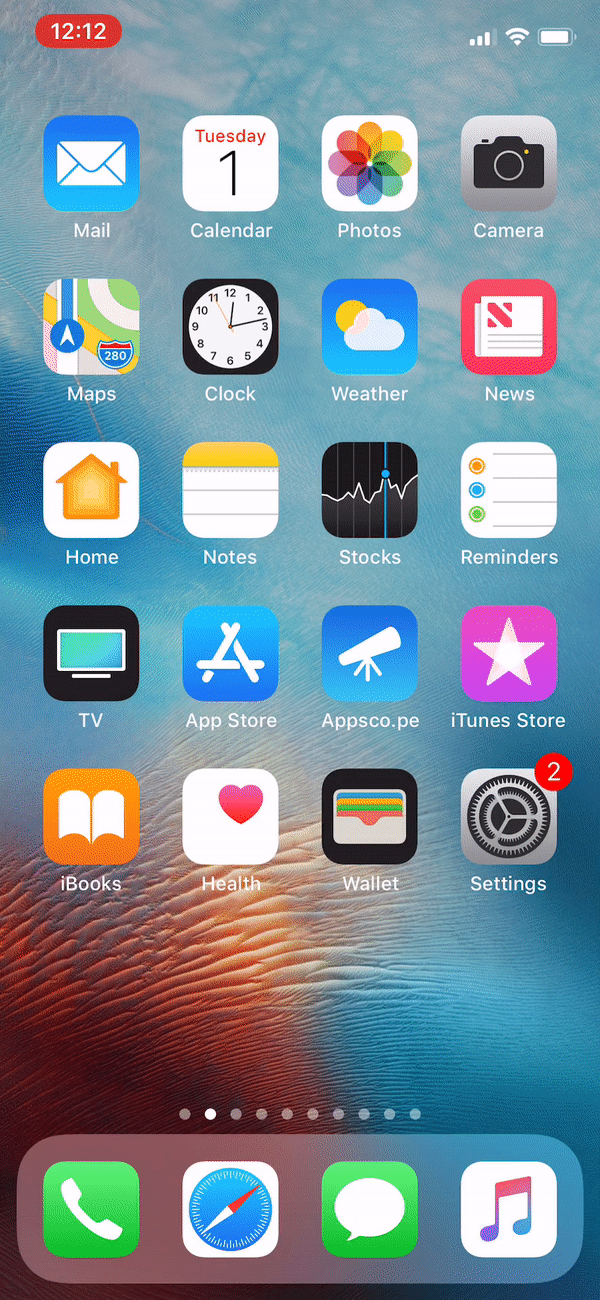600x1300 pixels.
Task: Open iTunes Store
Action: tap(508, 653)
